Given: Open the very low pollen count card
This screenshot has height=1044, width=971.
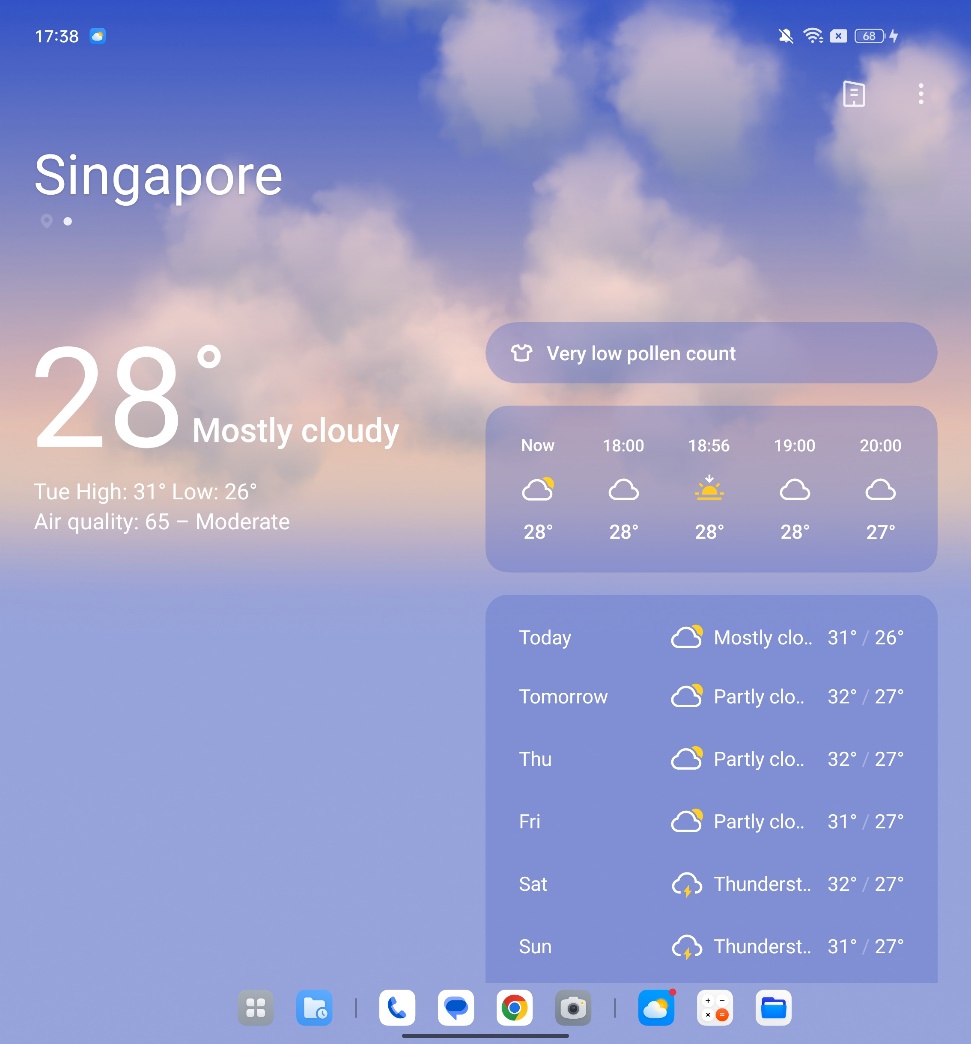Looking at the screenshot, I should point(711,353).
